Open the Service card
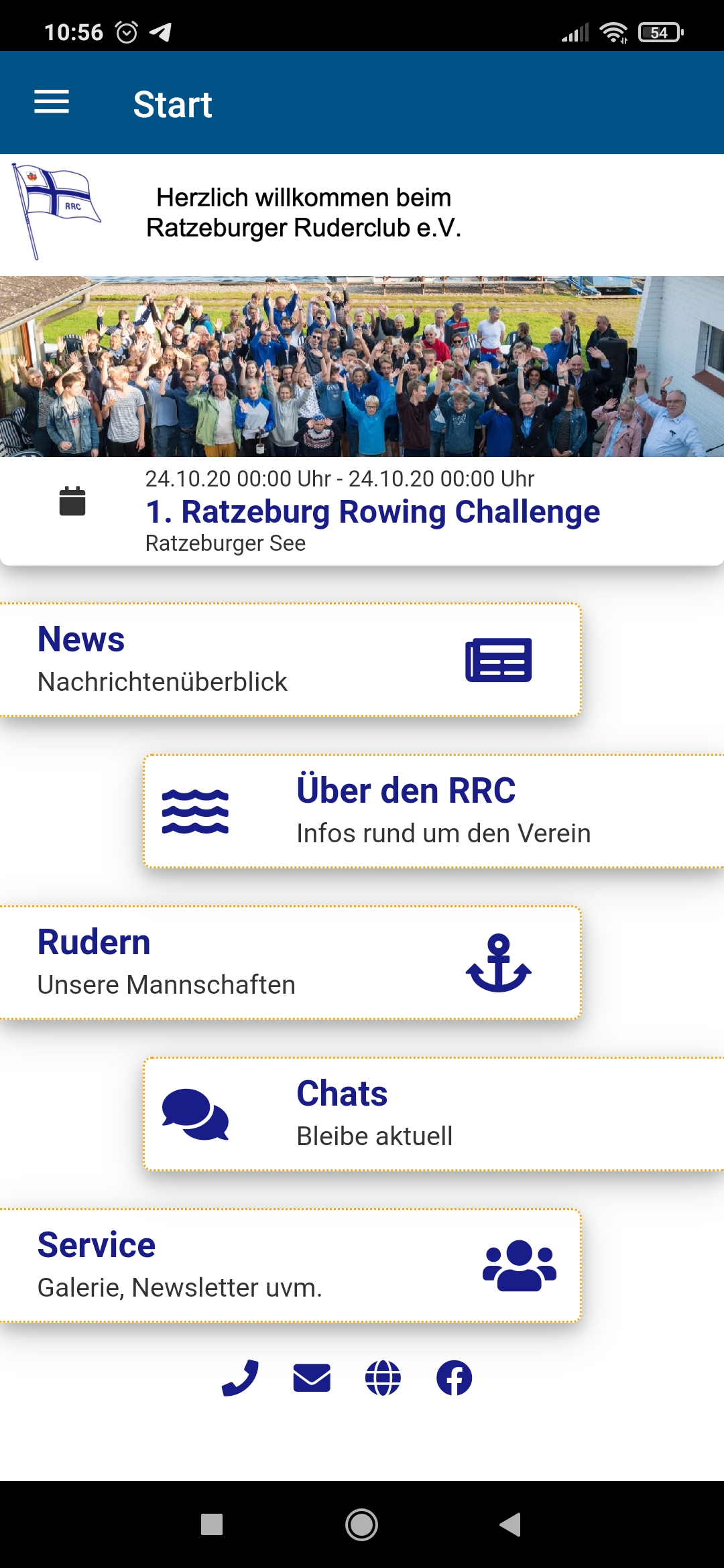The image size is (724, 1568). click(290, 1266)
